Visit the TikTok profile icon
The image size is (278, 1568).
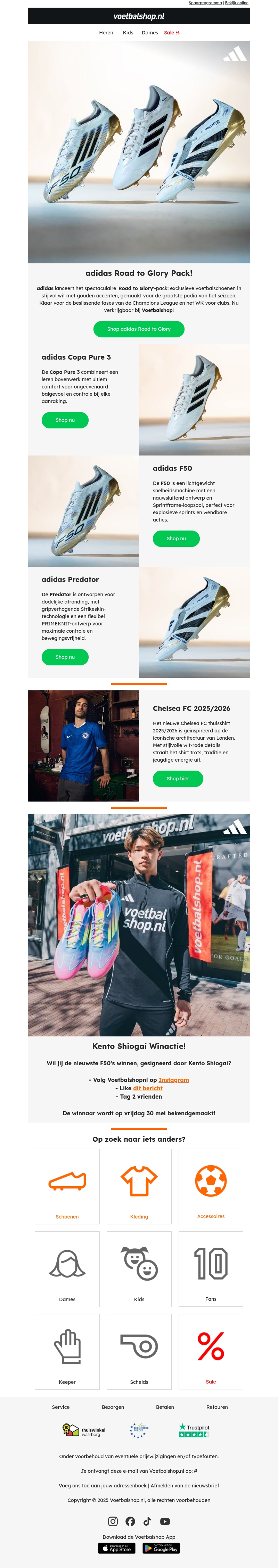pos(147,1521)
